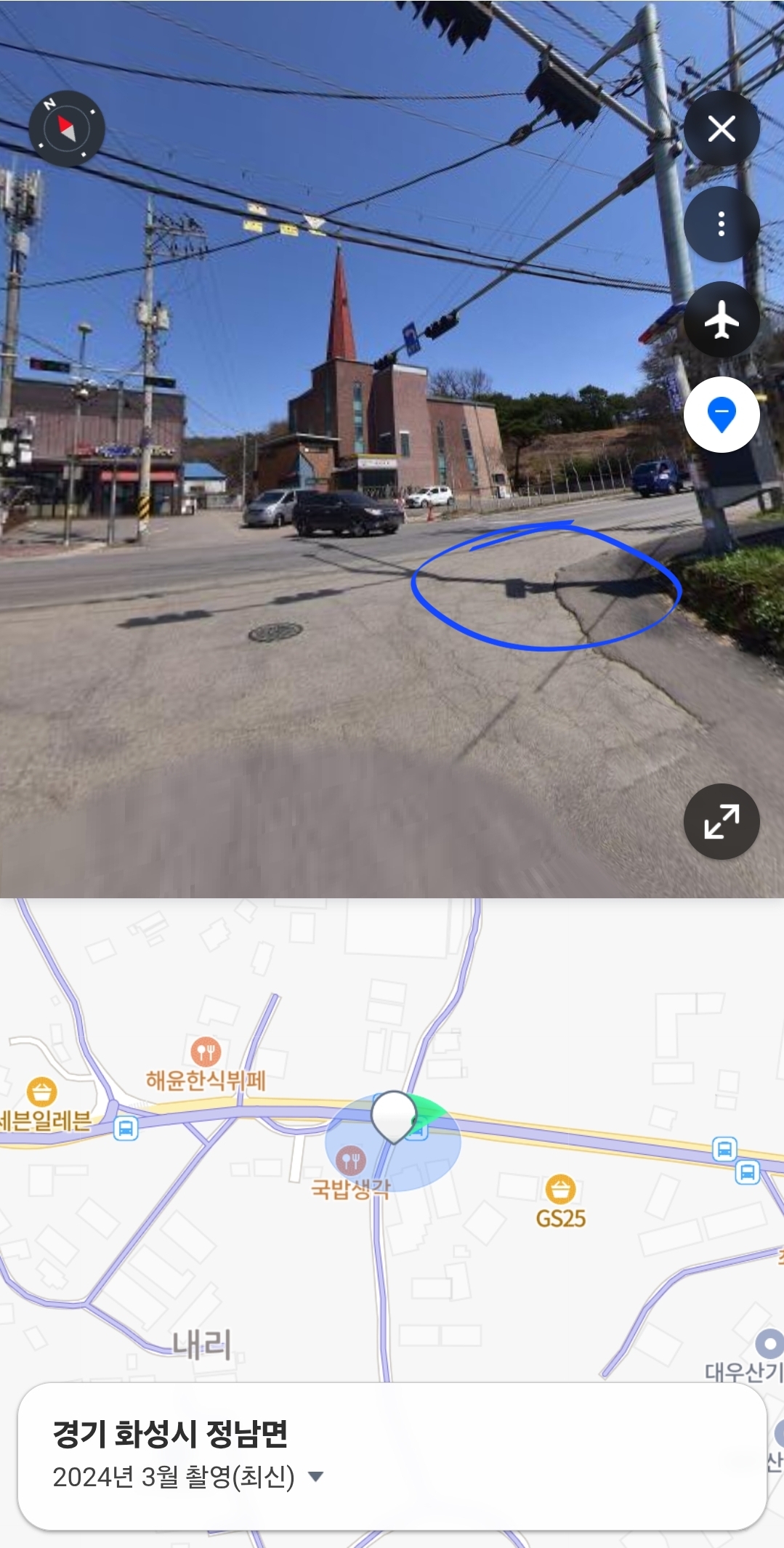Tap the blue location pin button
This screenshot has width=784, height=1548.
721,415
